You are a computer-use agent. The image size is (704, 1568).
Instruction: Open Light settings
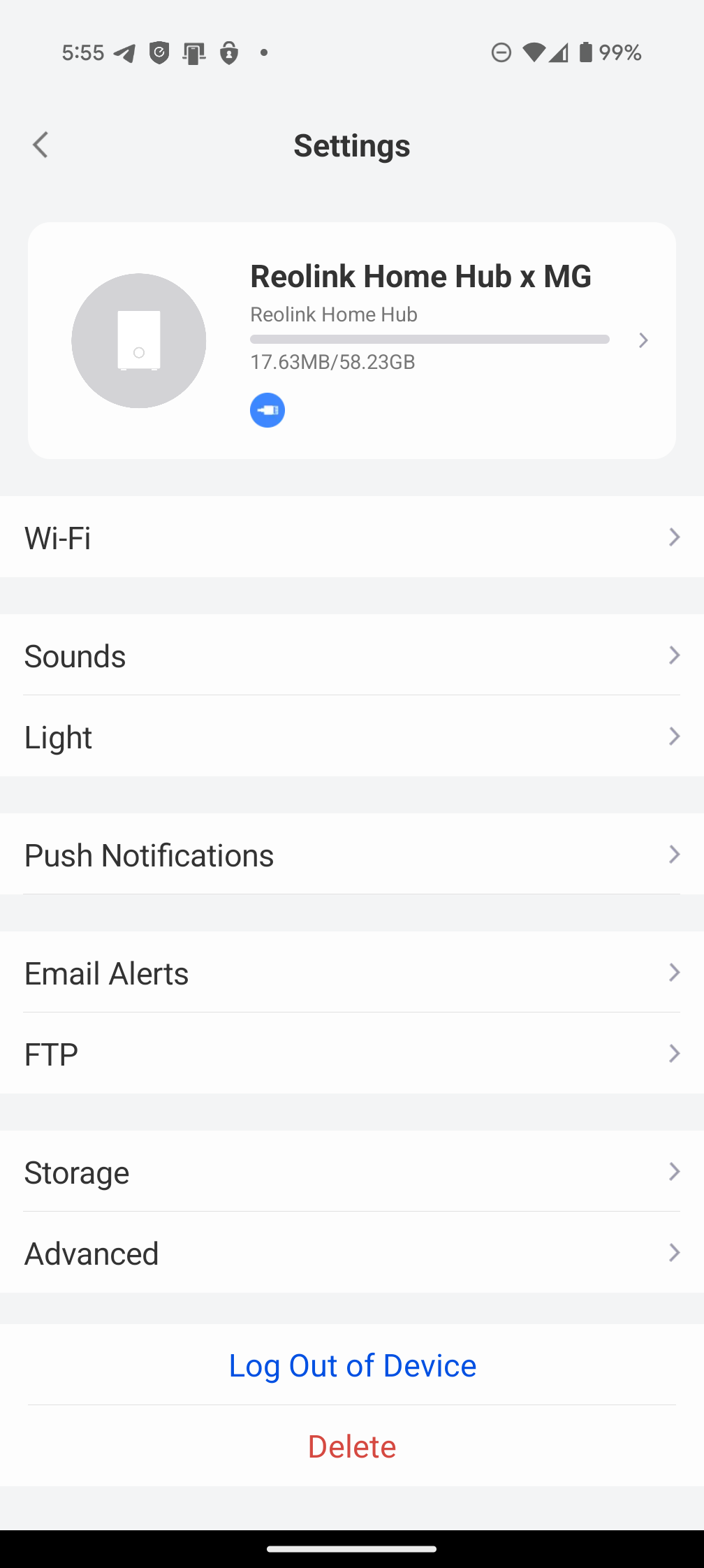tap(352, 736)
